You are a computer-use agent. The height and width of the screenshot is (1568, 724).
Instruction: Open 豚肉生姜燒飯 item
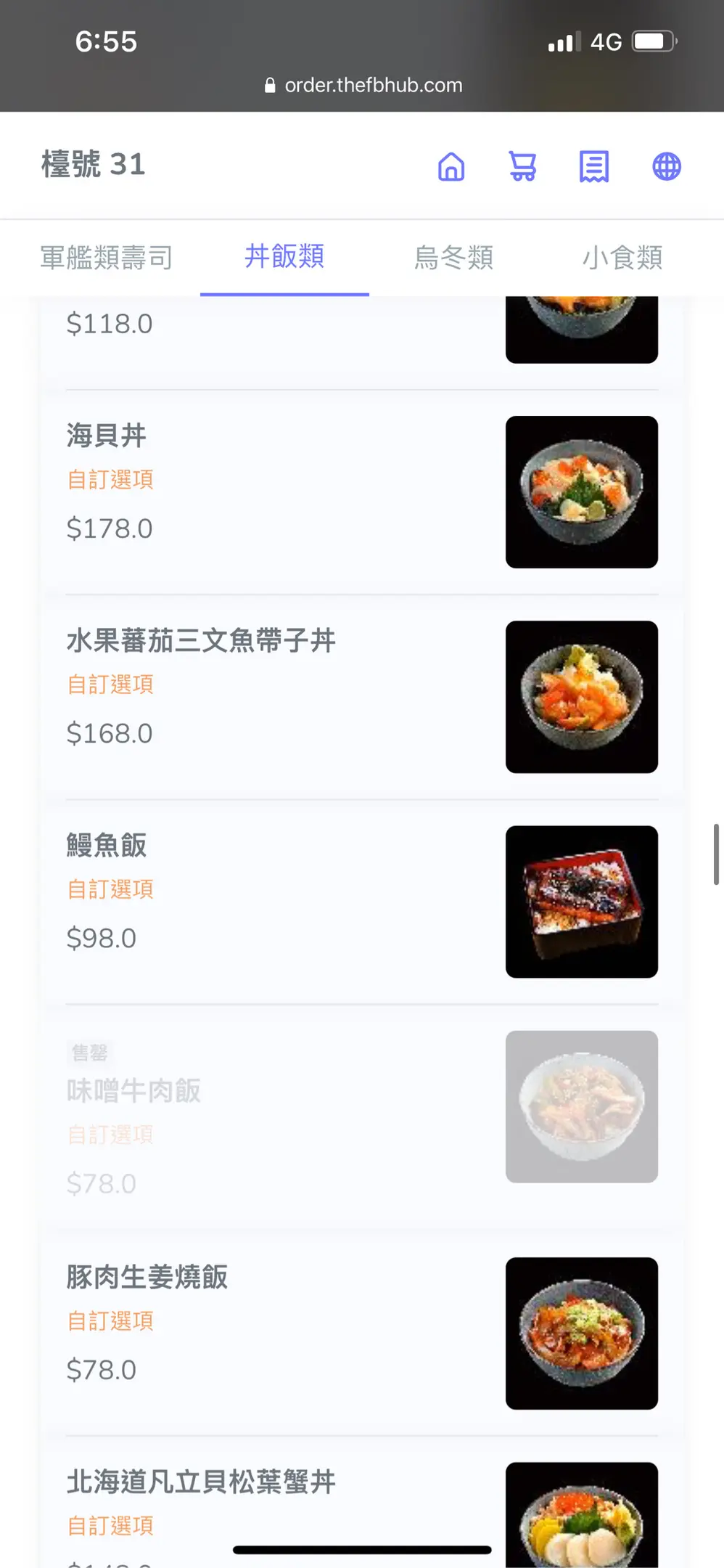click(362, 1334)
